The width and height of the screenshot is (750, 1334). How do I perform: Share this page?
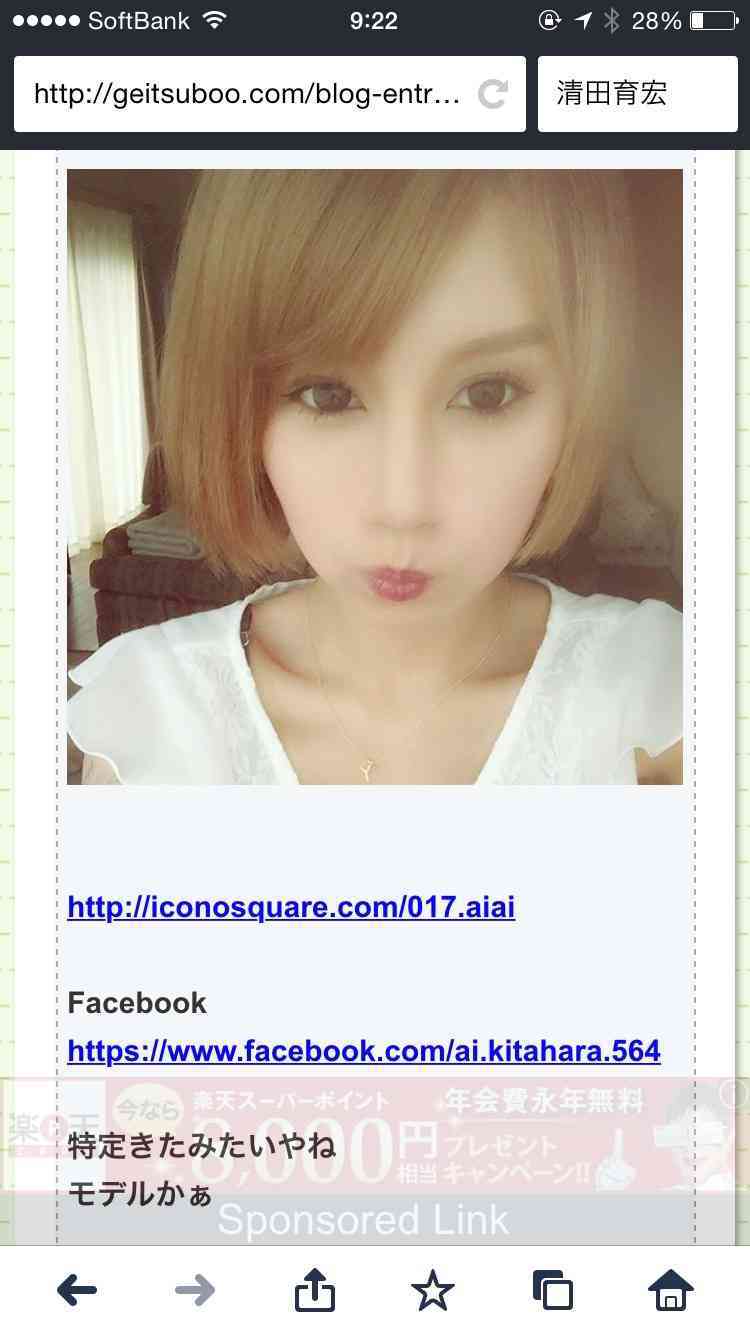coord(314,1290)
